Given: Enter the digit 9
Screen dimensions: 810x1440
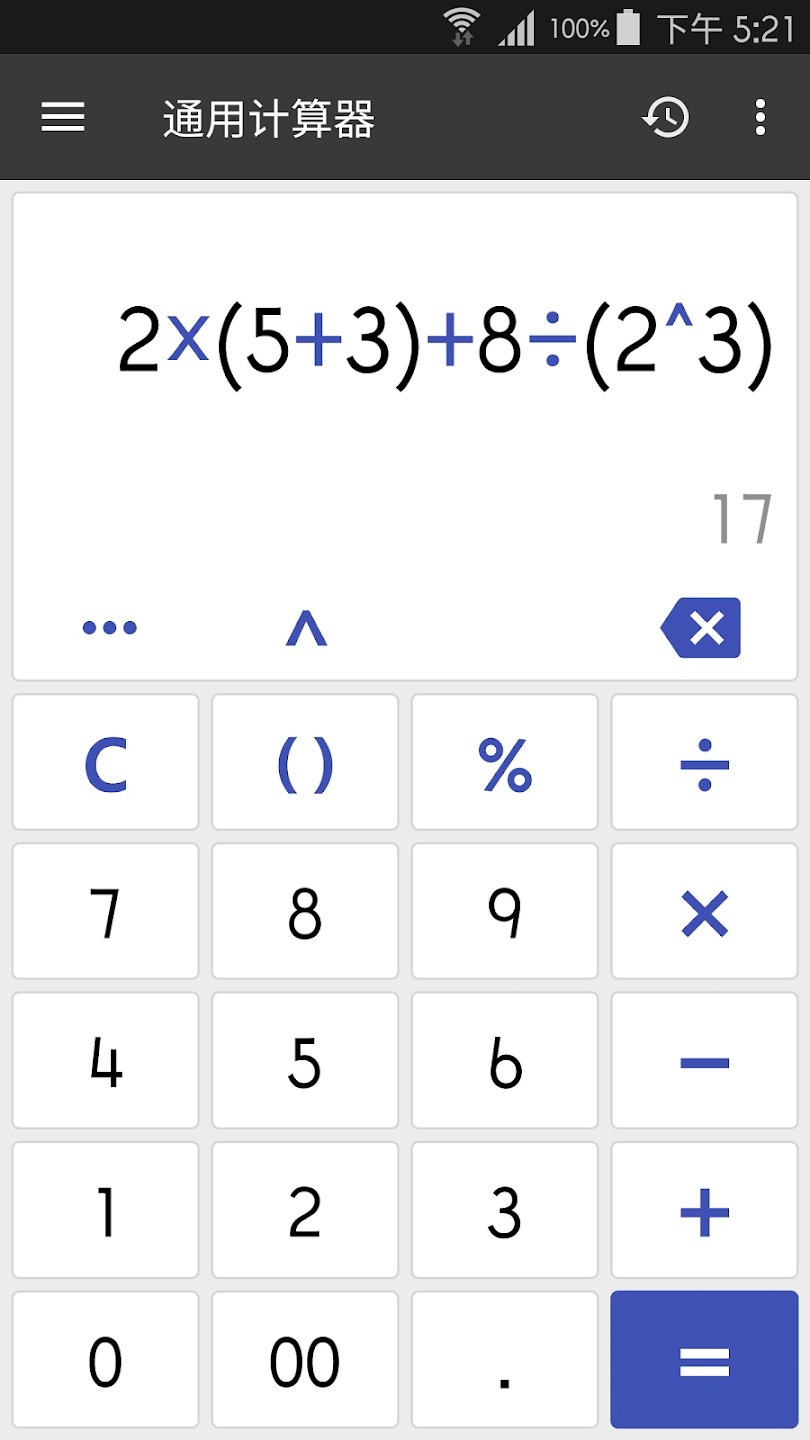Looking at the screenshot, I should [x=505, y=912].
